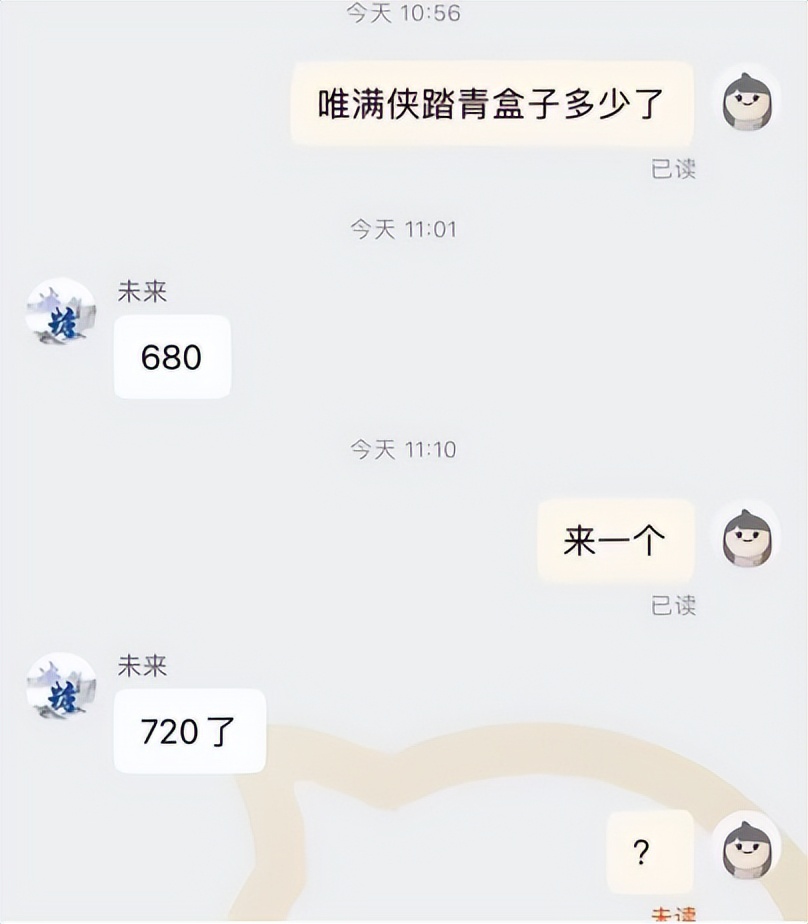
Task: Click the timestamp 今天 11:01
Action: (x=404, y=229)
